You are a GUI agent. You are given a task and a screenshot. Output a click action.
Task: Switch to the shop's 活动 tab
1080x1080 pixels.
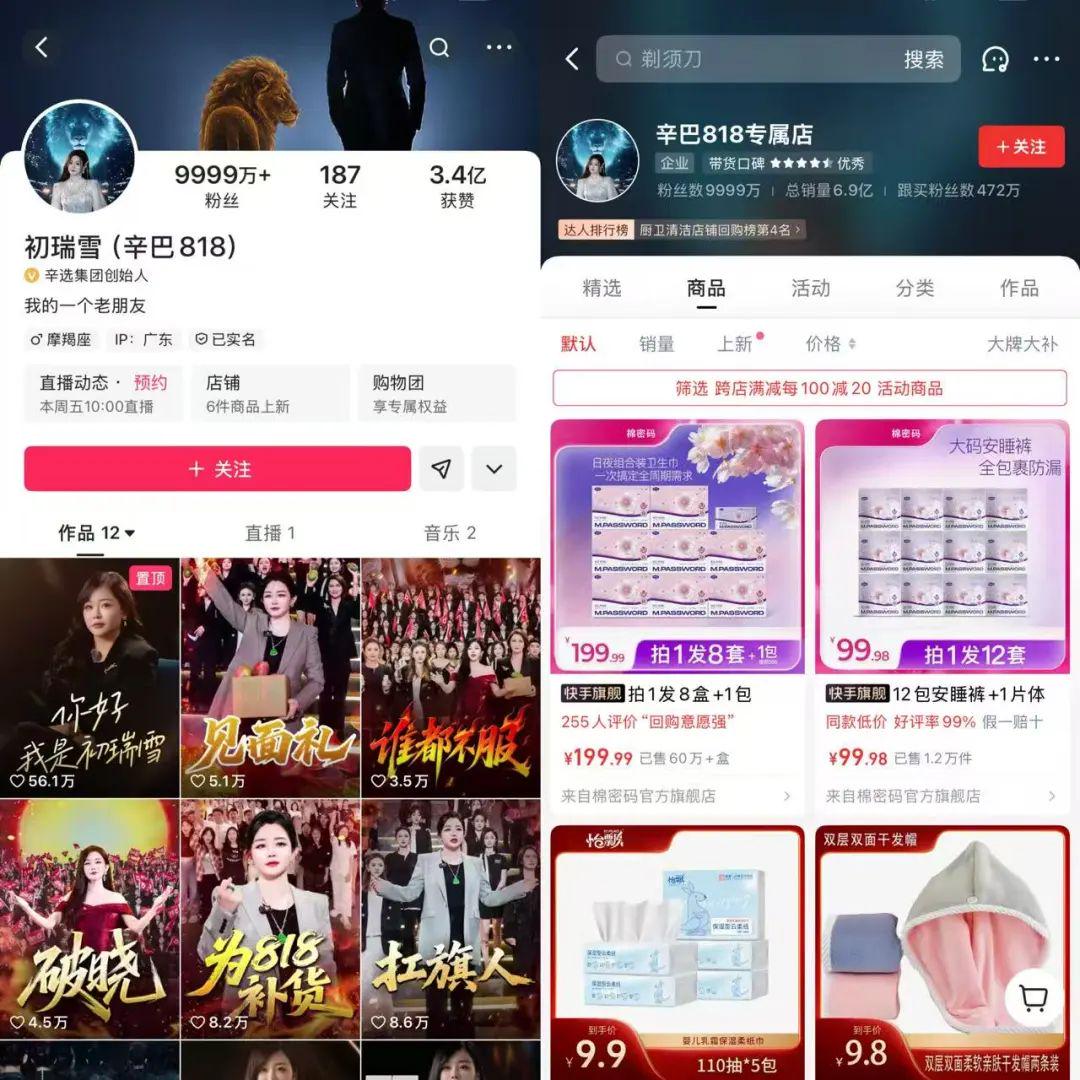(810, 288)
